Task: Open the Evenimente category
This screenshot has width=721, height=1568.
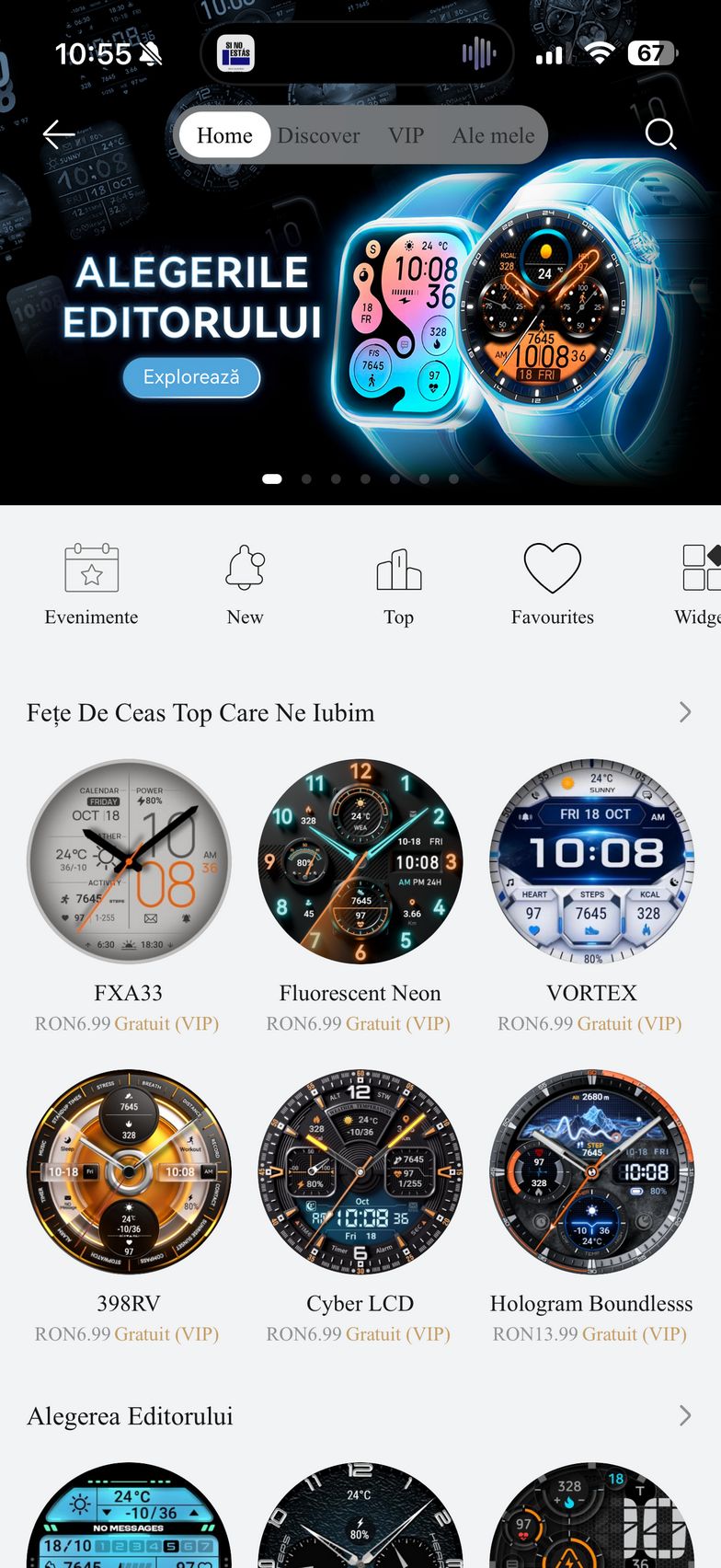Action: pos(91,583)
